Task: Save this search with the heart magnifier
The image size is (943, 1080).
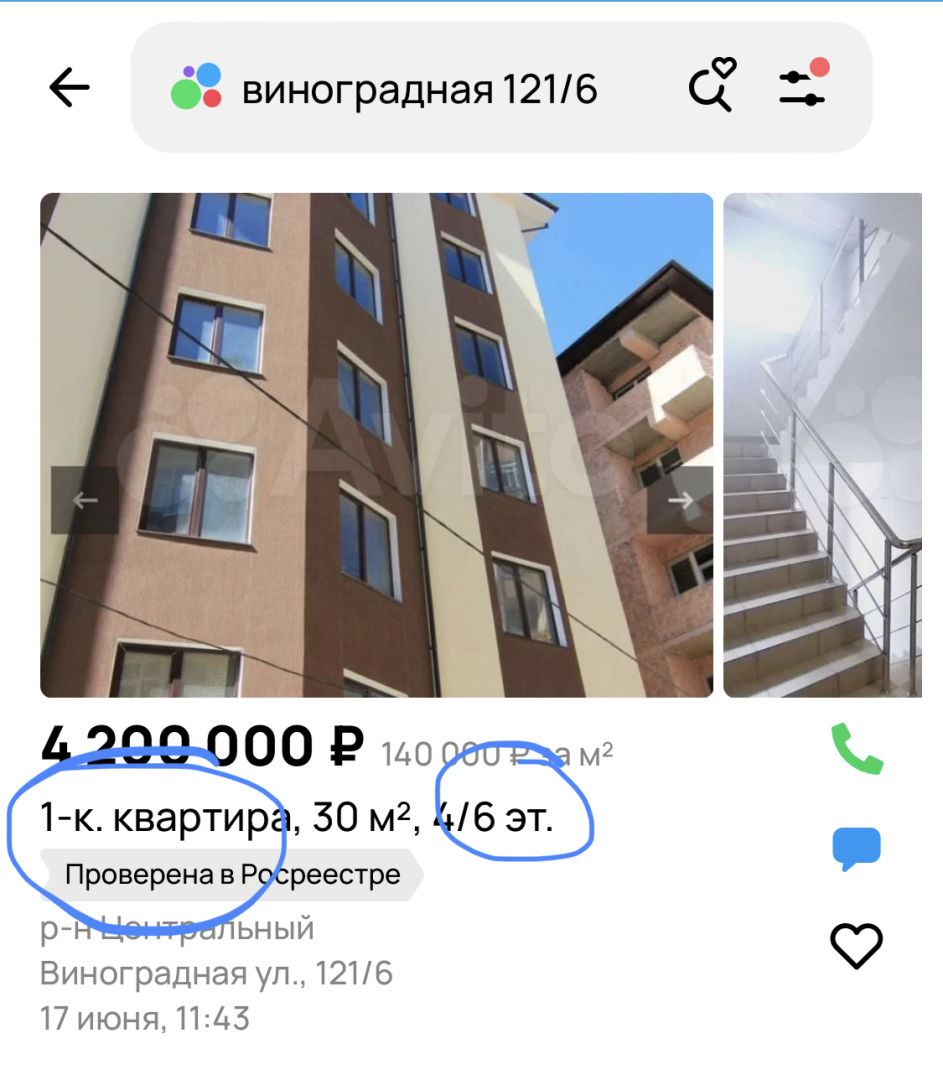Action: 712,85
